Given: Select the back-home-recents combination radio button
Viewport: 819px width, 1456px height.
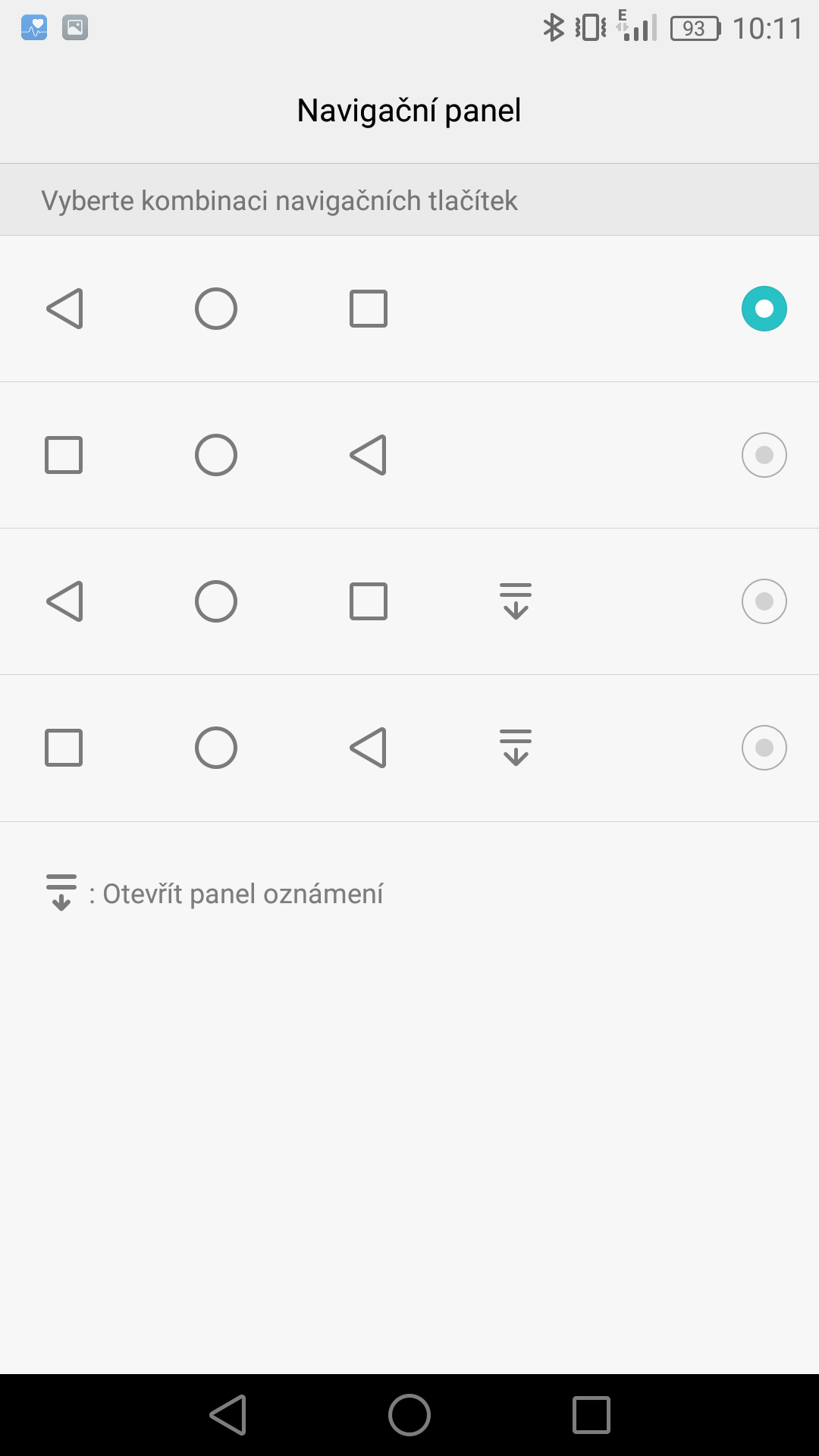Looking at the screenshot, I should pyautogui.click(x=764, y=309).
